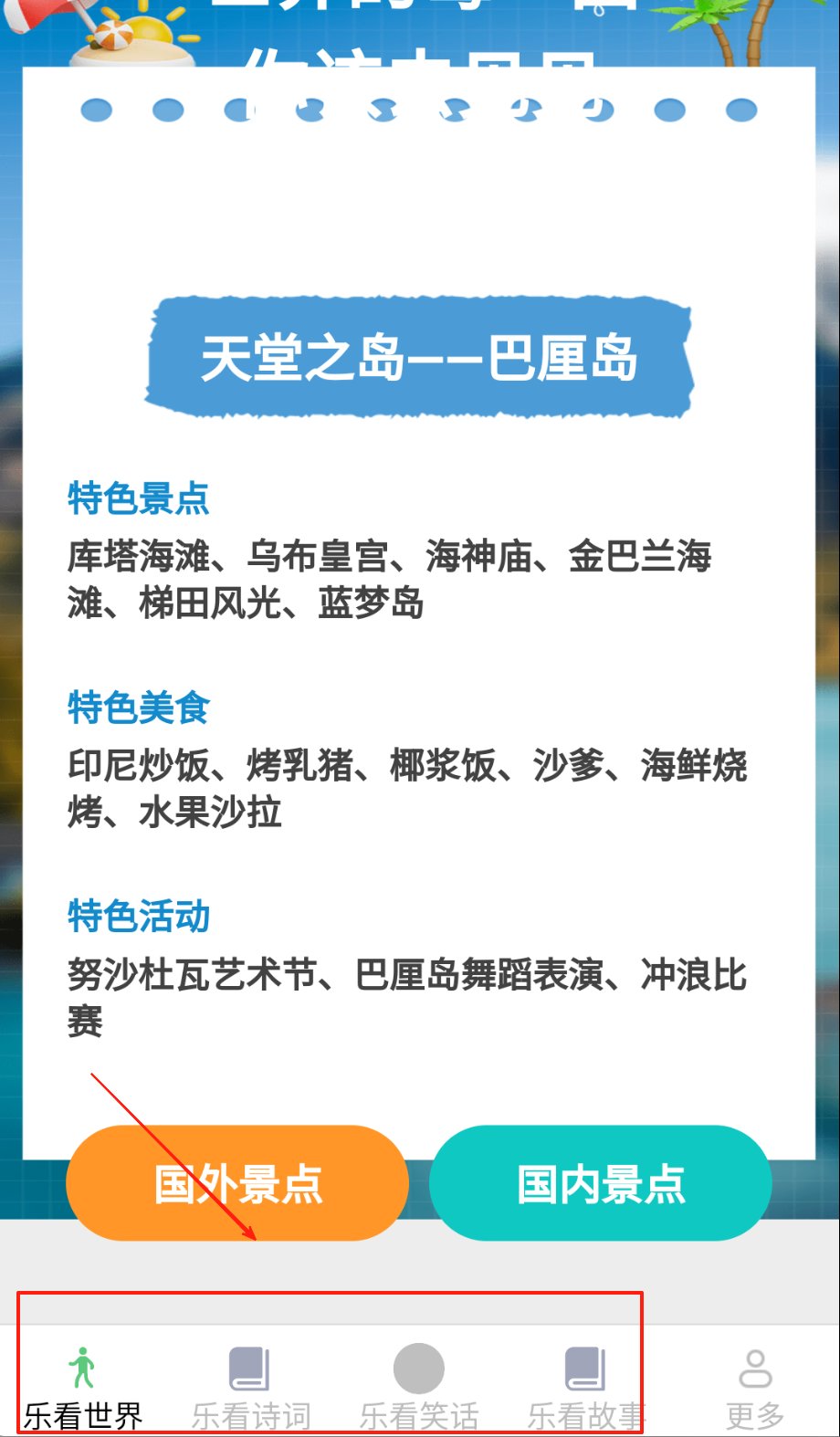Image resolution: width=840 pixels, height=1437 pixels.
Task: Tap the 国外景点 button
Action: pos(237,1183)
